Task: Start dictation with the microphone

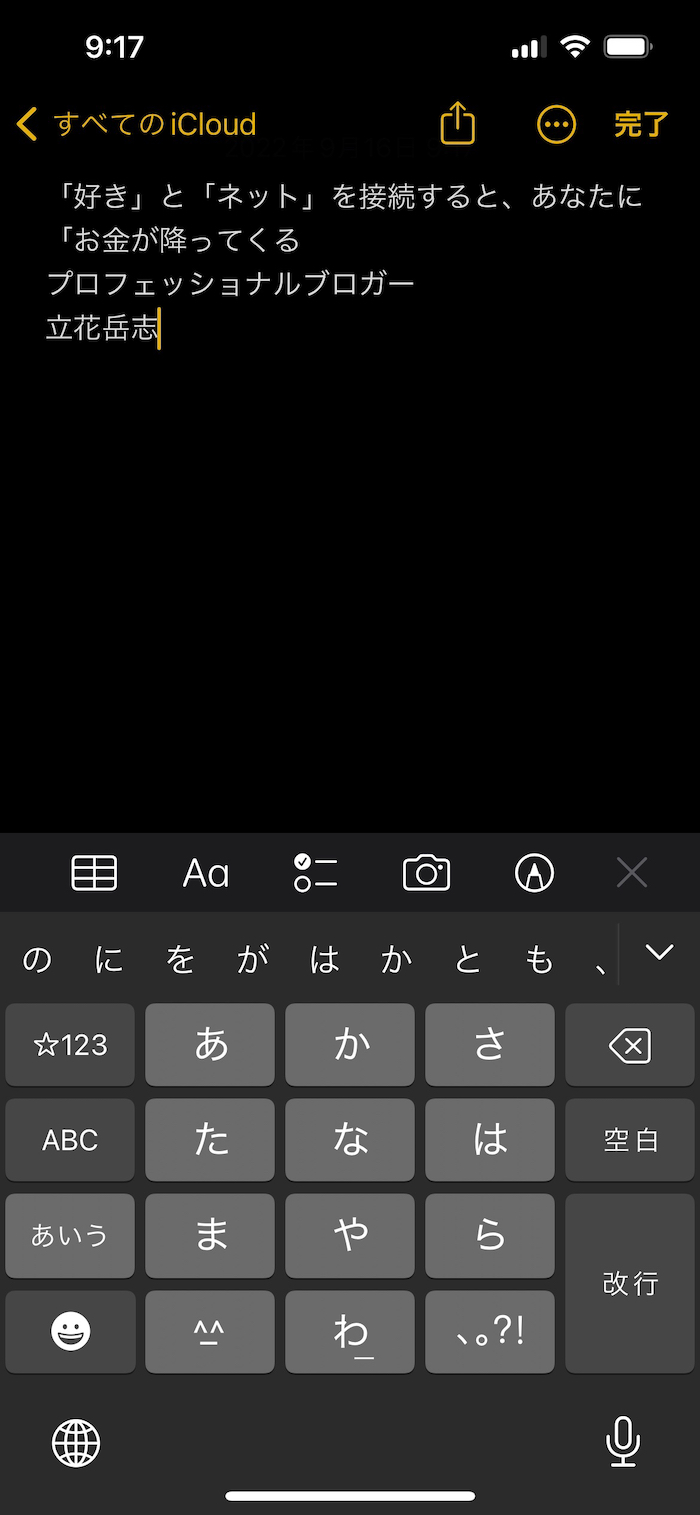Action: (x=623, y=1442)
